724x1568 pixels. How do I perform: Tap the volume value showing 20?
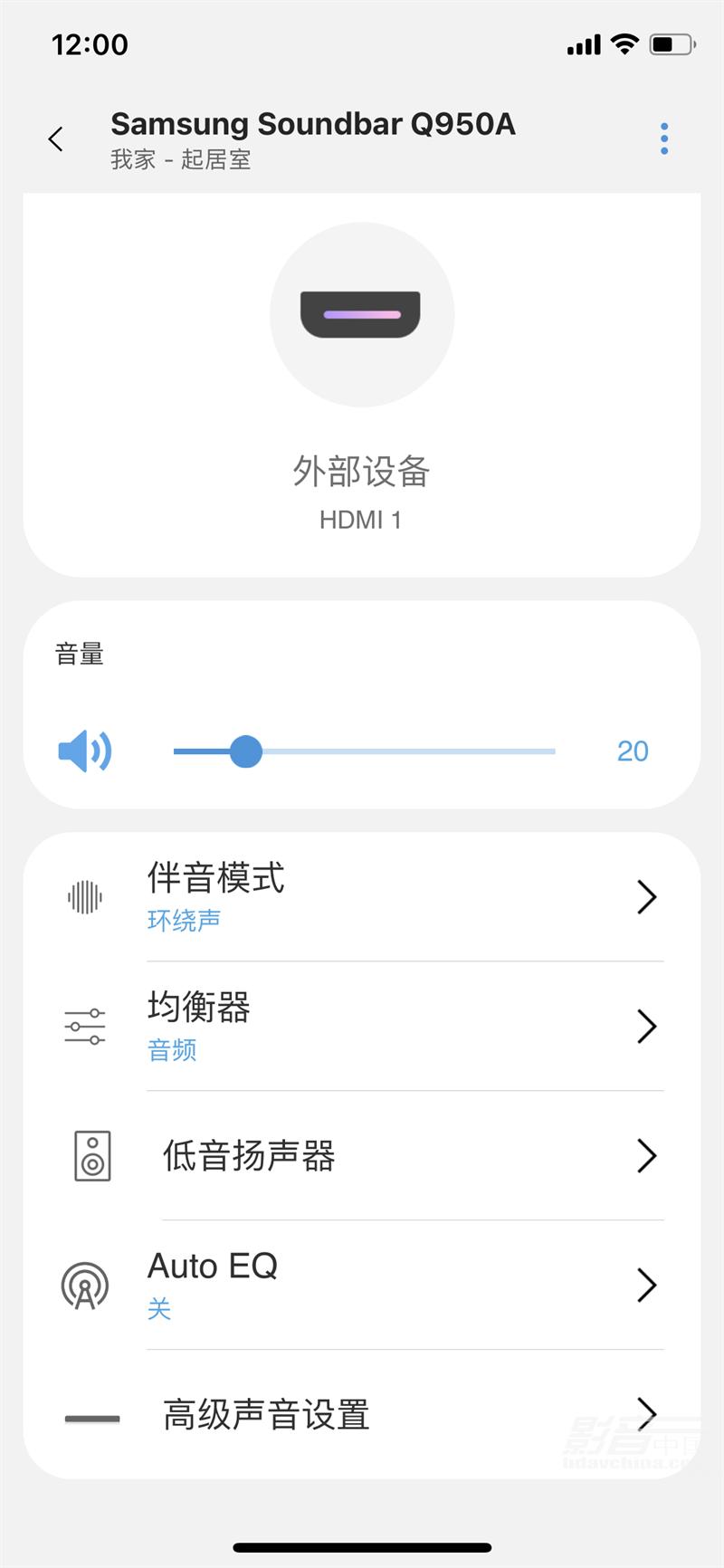point(633,751)
